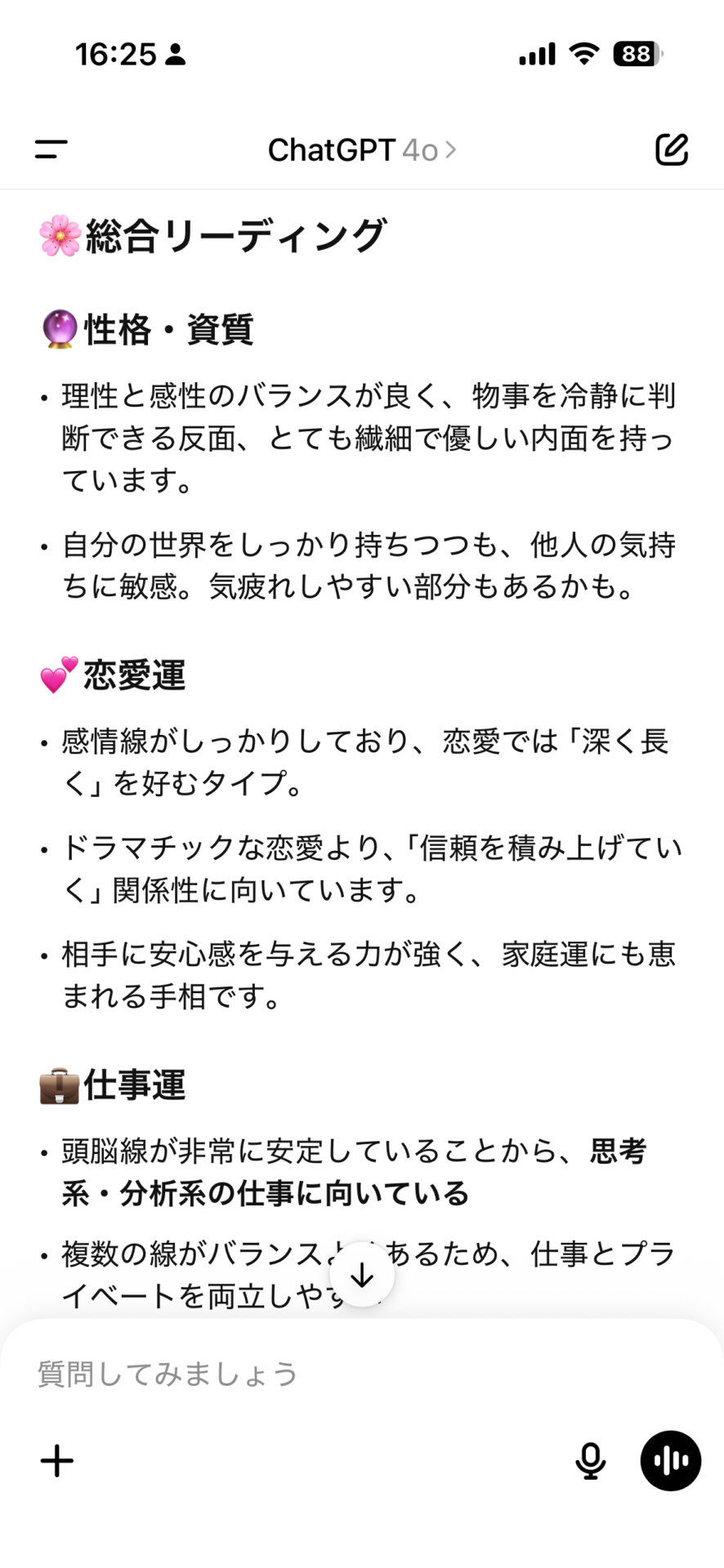Focus the 質問してみましょう message field
This screenshot has height=1568, width=724.
[x=327, y=1374]
